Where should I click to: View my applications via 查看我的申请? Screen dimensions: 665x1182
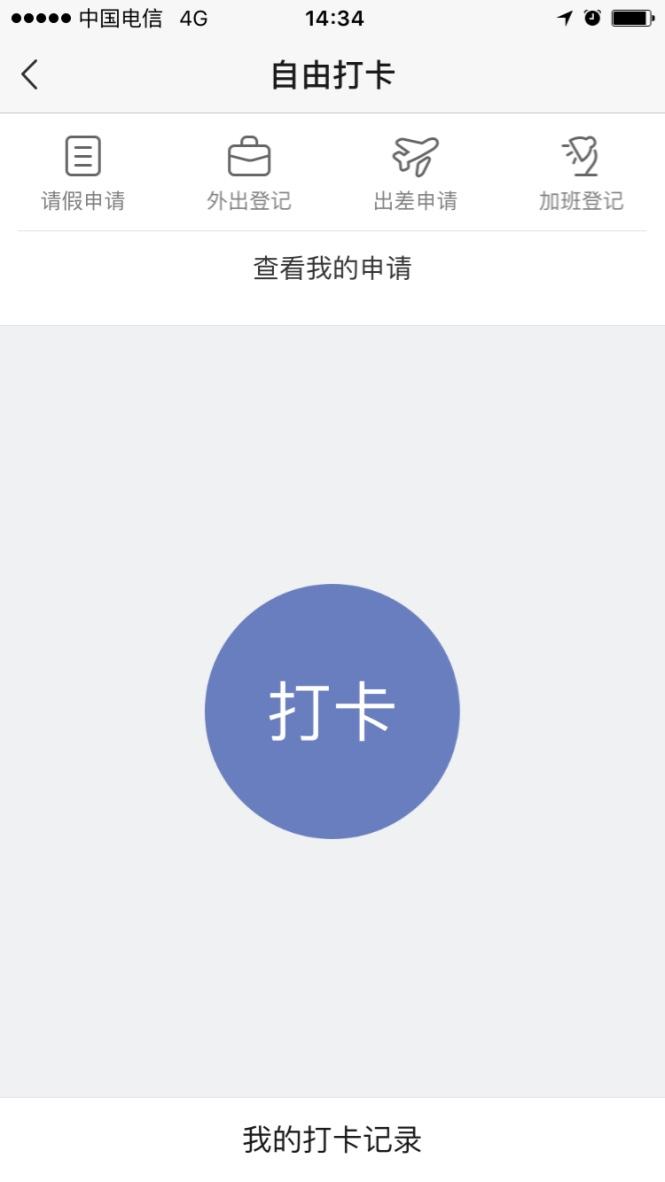click(332, 268)
